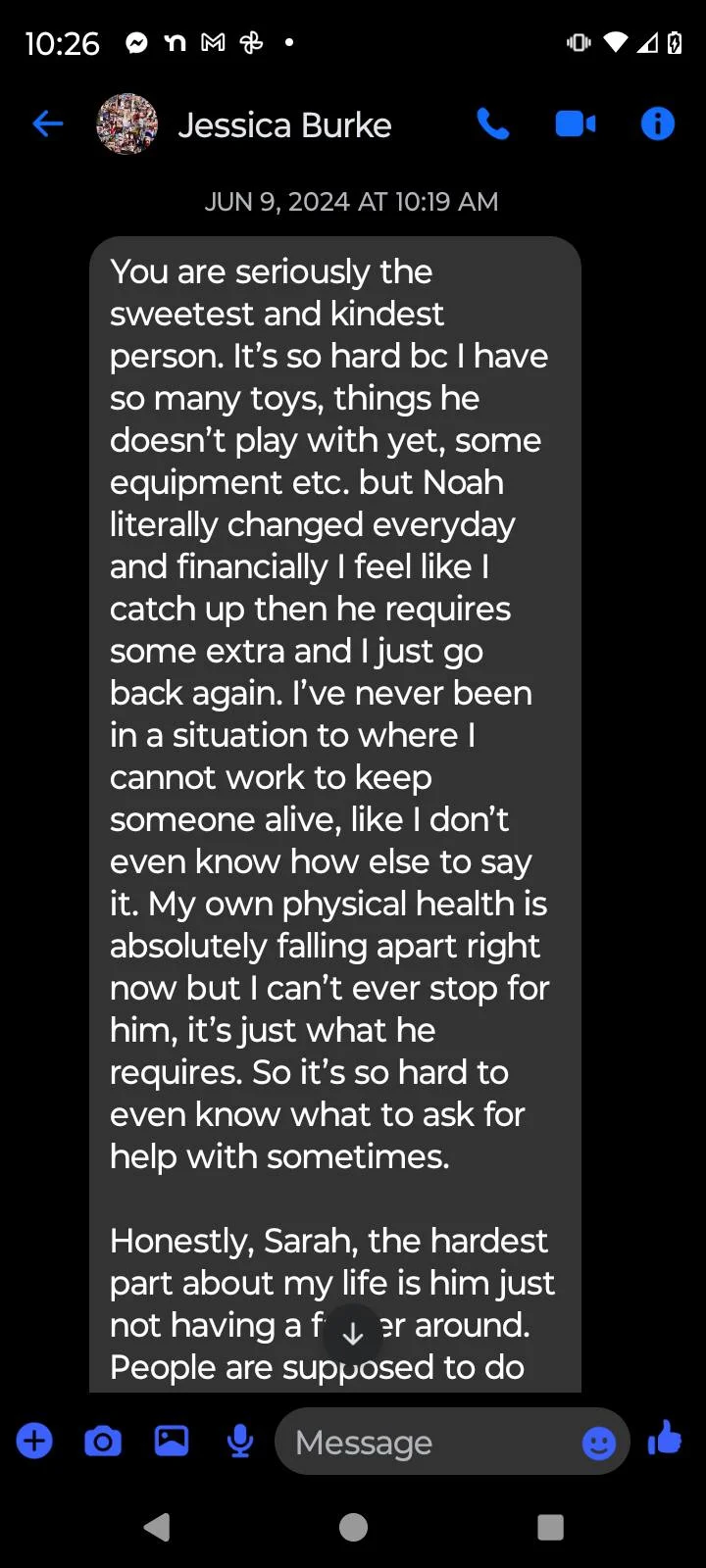Image resolution: width=706 pixels, height=1568 pixels.
Task: Send a thumbs-up like
Action: 665,1439
